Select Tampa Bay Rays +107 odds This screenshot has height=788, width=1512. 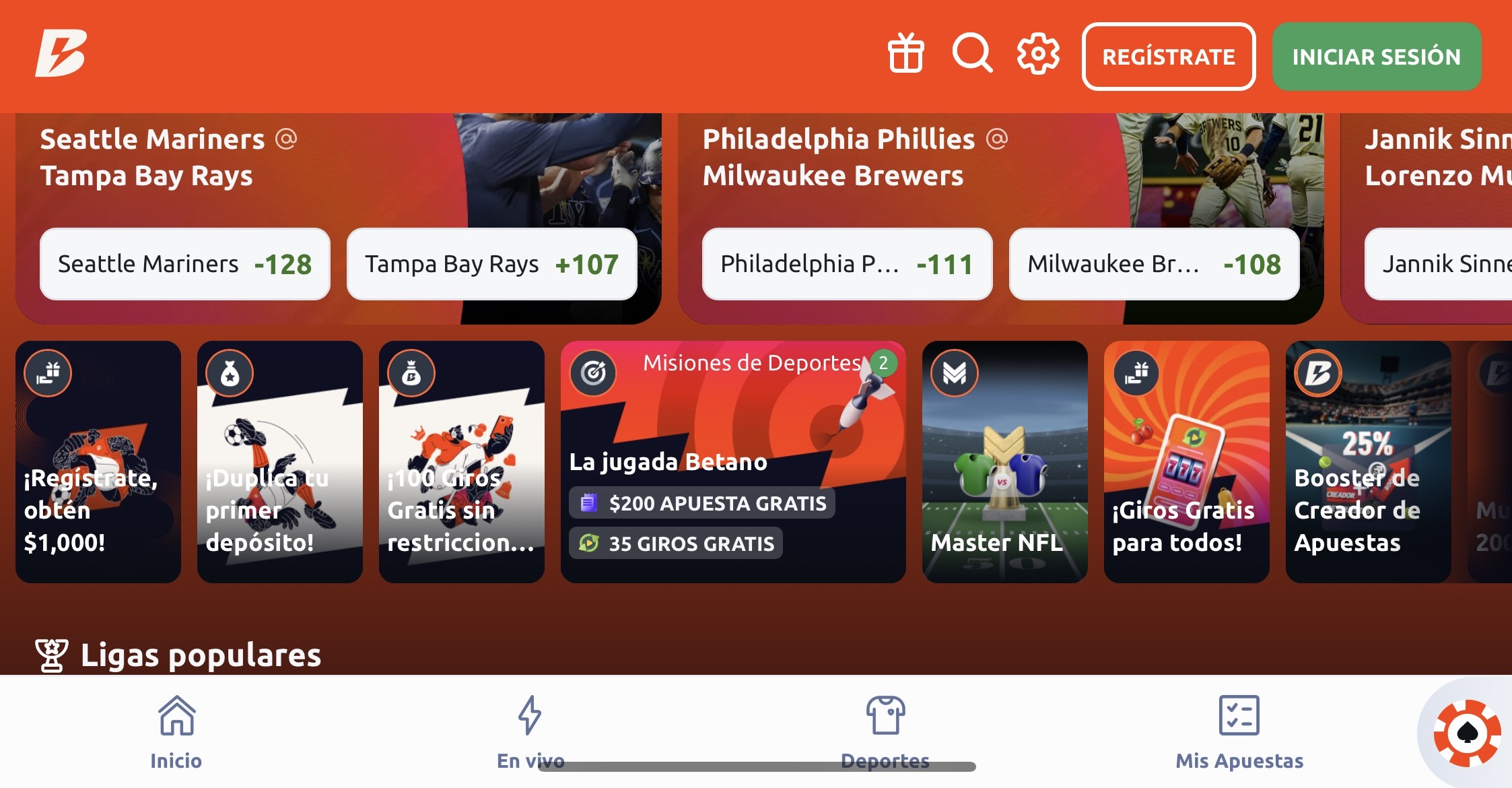(491, 264)
